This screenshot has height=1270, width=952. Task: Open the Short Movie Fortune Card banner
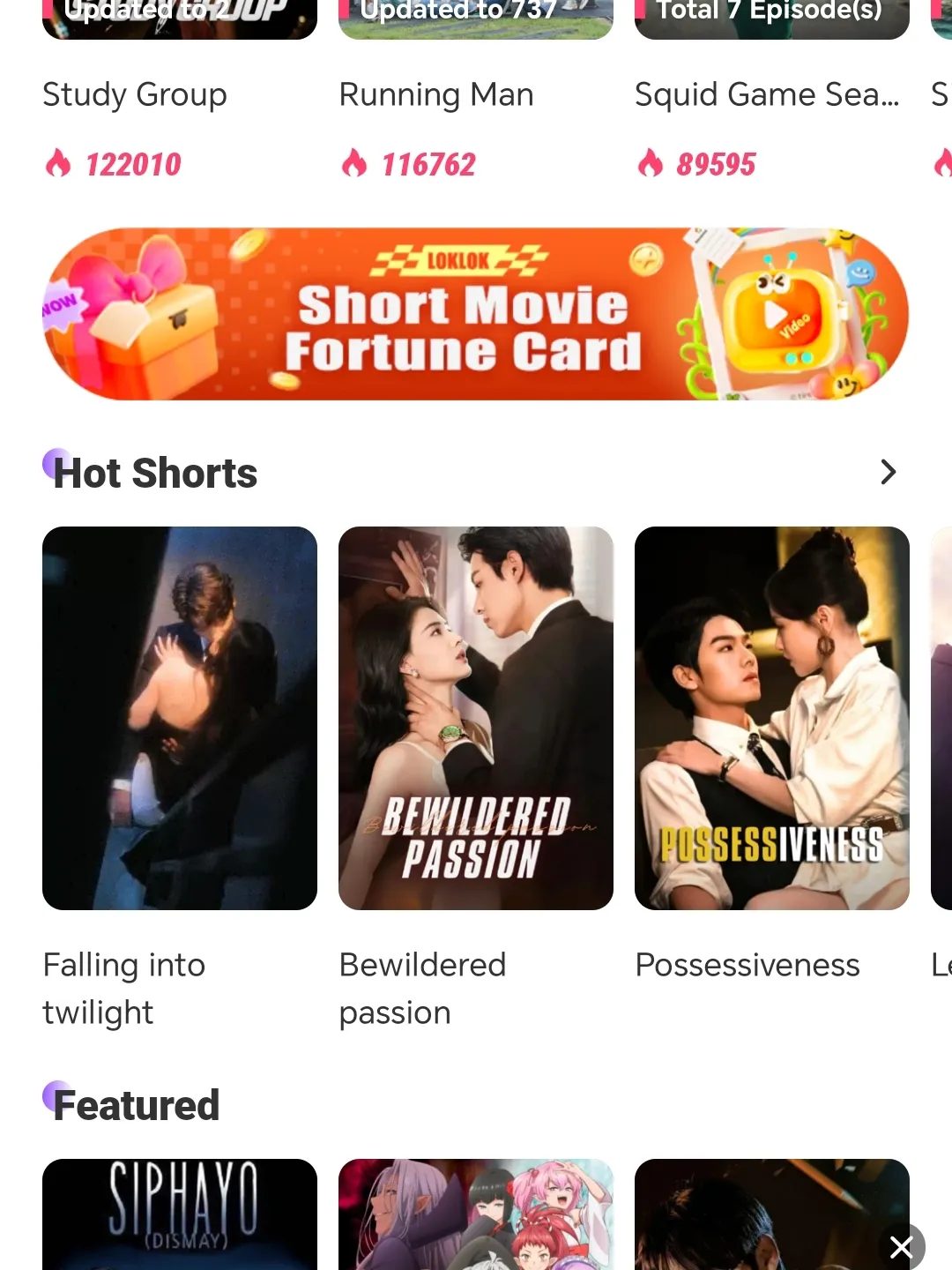click(x=475, y=314)
